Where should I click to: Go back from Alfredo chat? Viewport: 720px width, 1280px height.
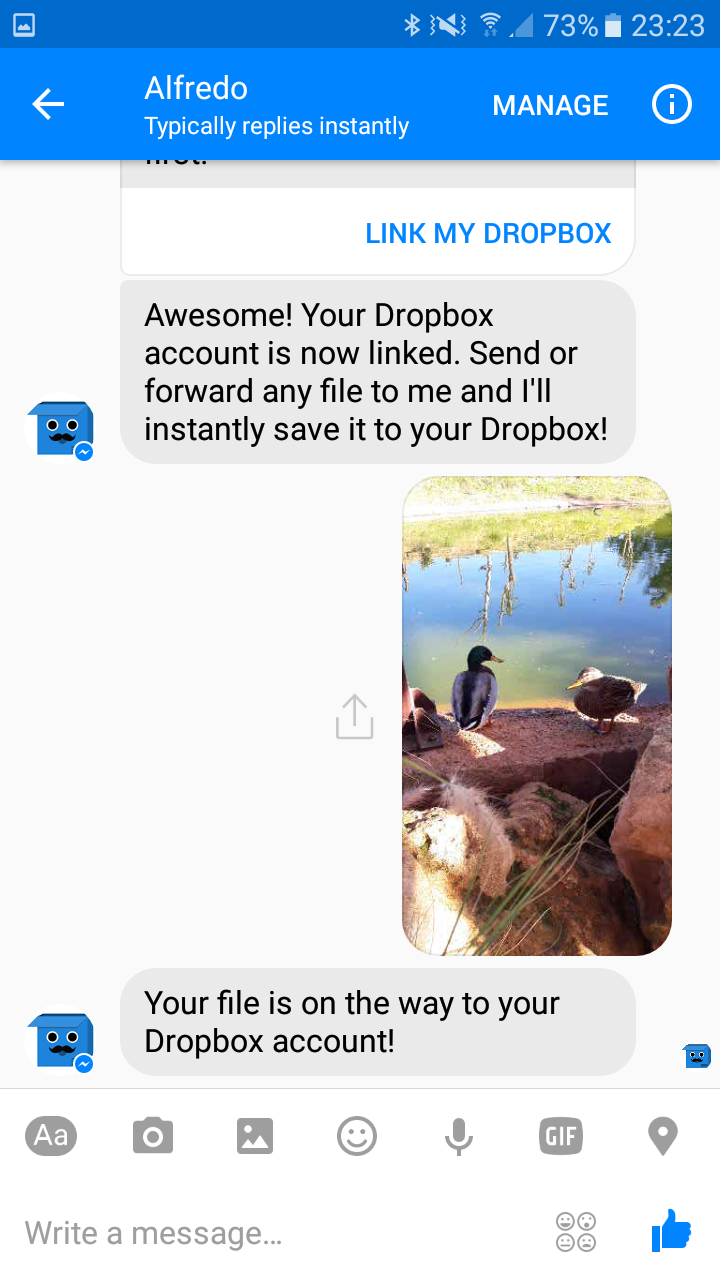pyautogui.click(x=48, y=104)
